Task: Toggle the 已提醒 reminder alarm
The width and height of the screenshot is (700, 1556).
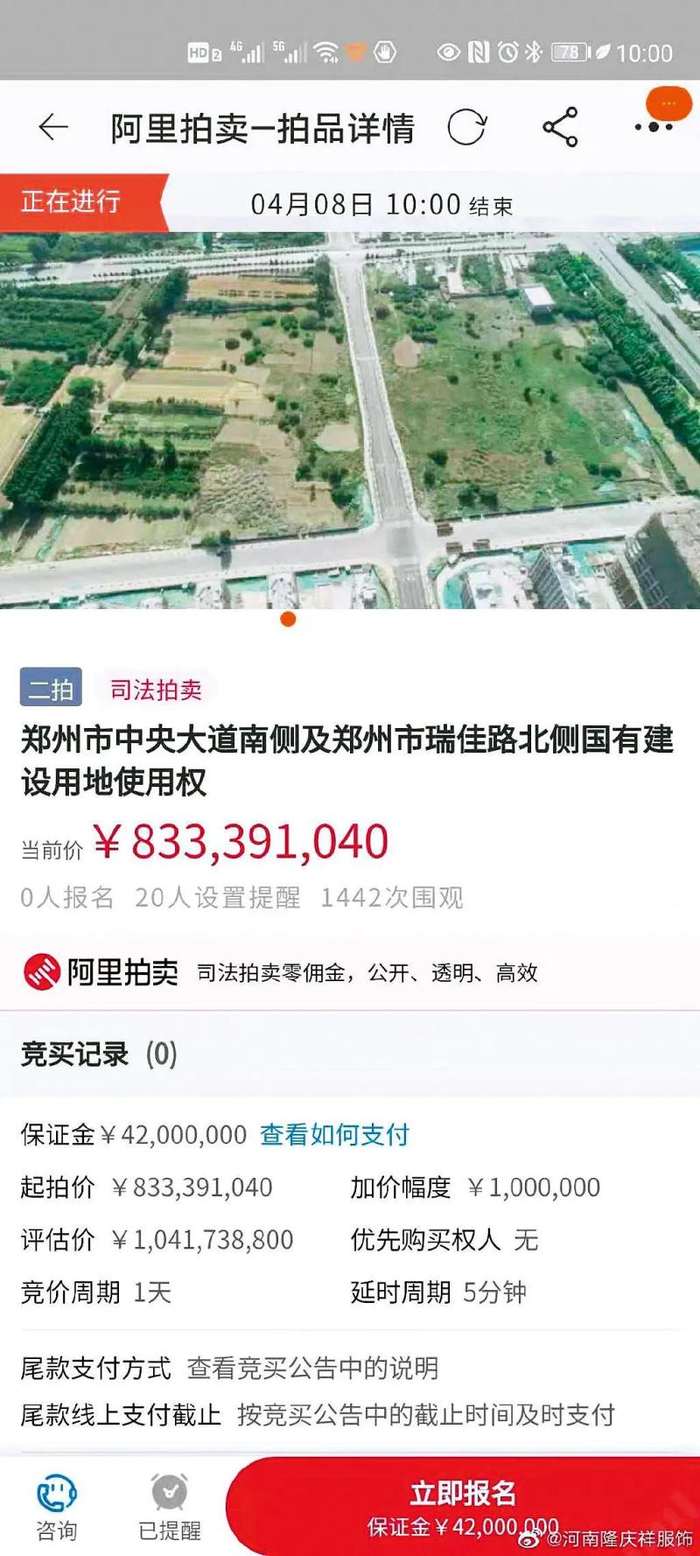Action: (169, 1507)
